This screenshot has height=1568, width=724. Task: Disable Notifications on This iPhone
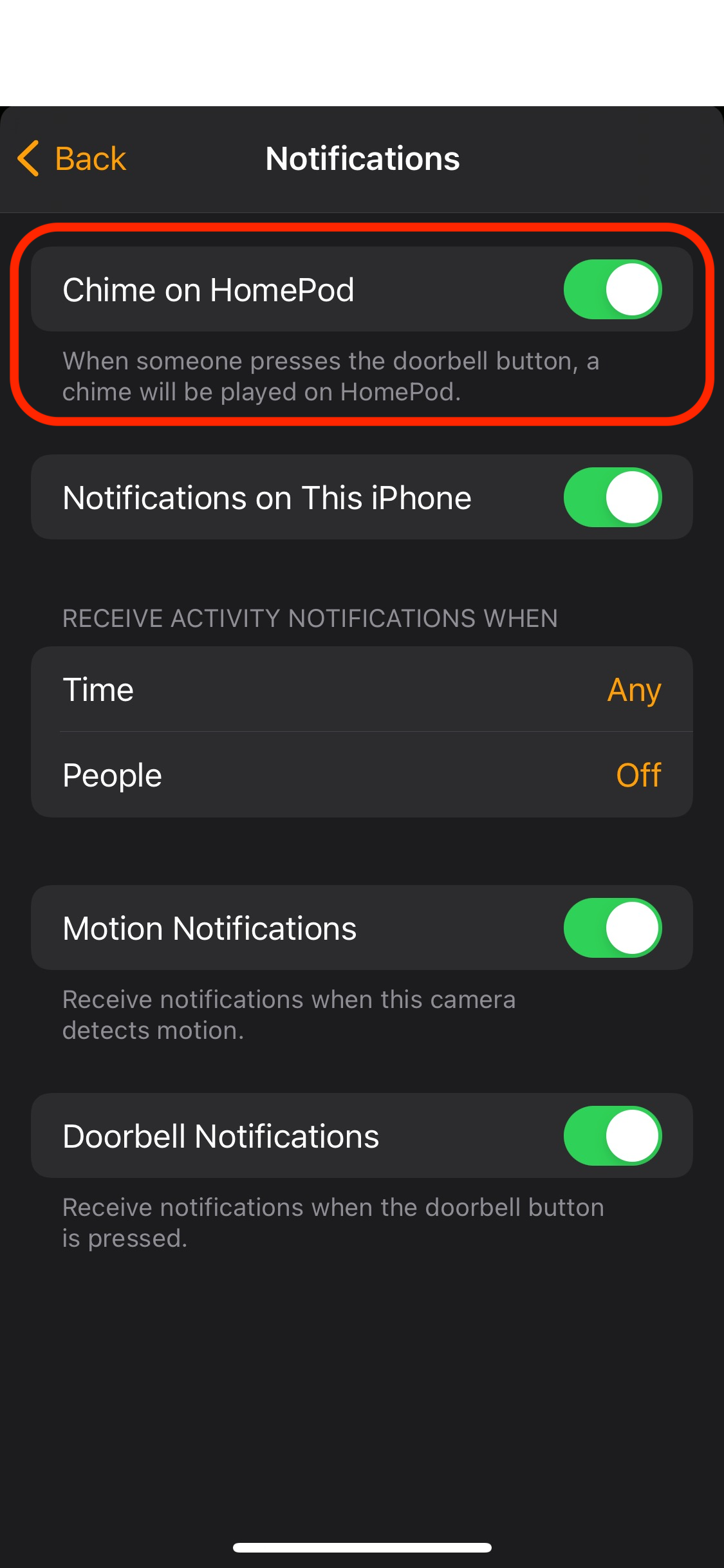tap(612, 498)
